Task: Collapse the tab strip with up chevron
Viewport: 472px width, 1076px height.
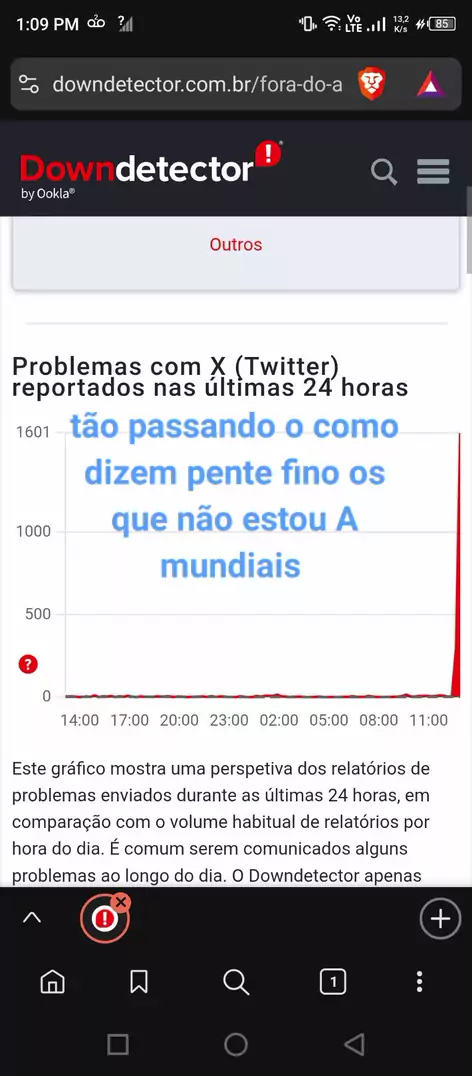Action: point(32,918)
